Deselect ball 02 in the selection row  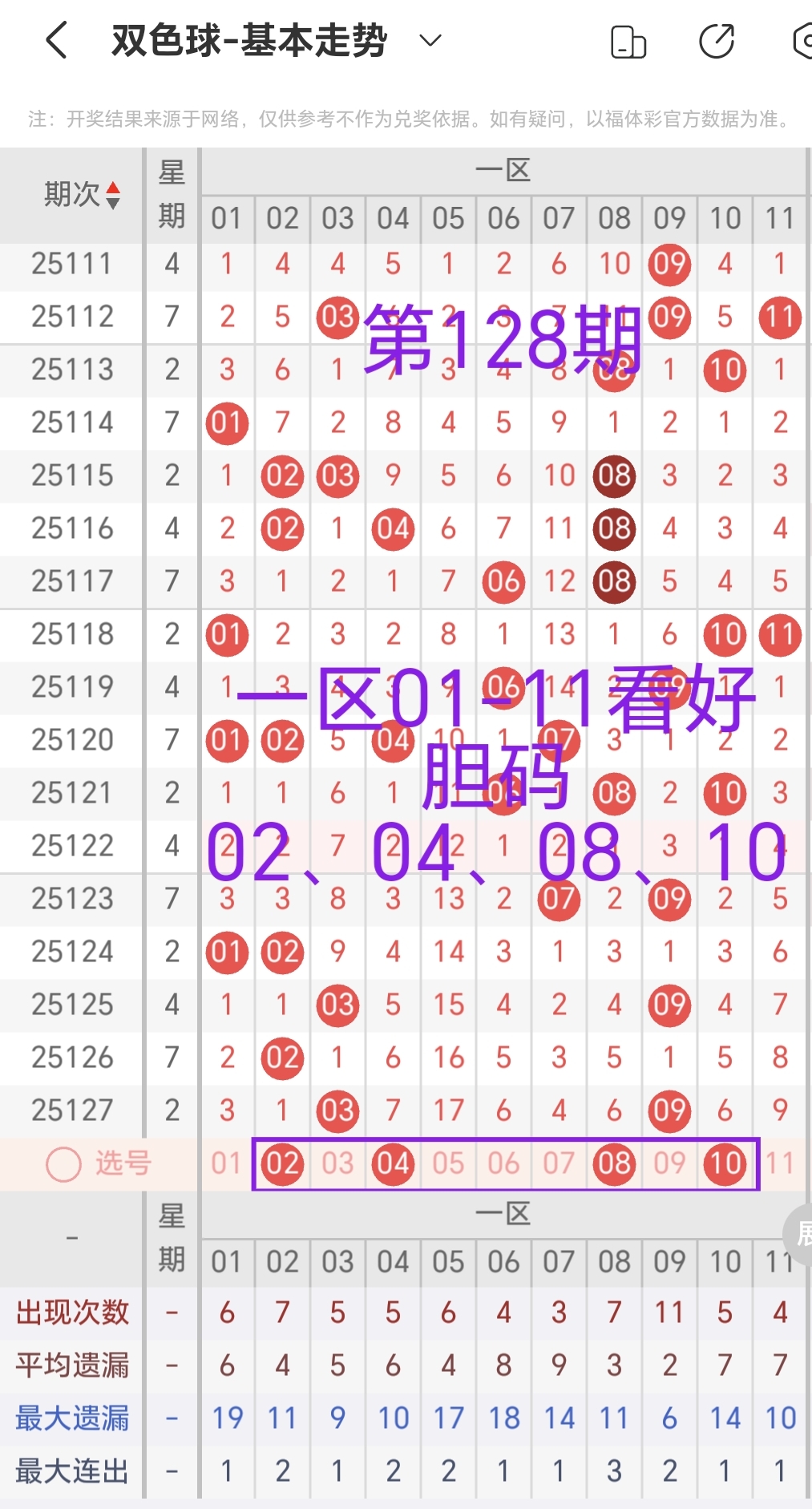[x=282, y=1164]
